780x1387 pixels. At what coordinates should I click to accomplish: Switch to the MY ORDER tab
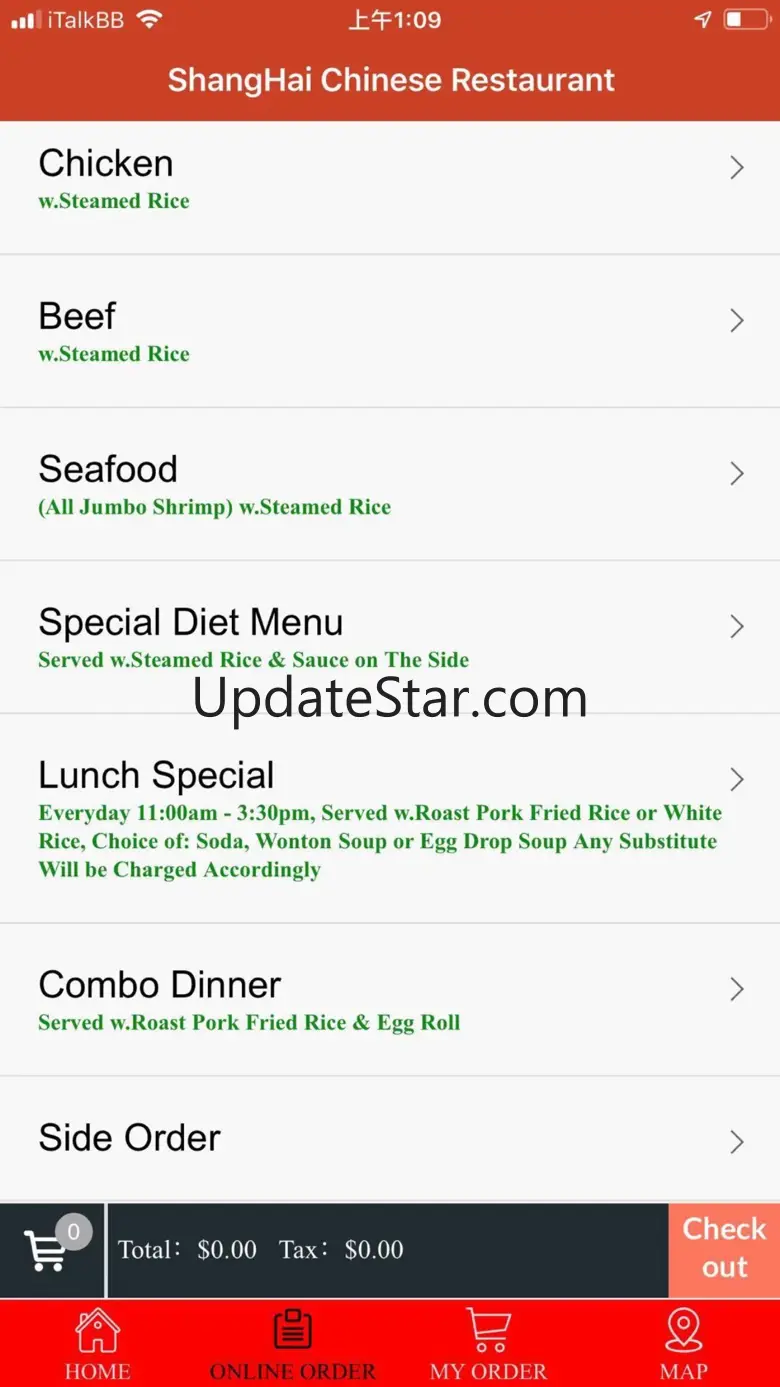488,1344
